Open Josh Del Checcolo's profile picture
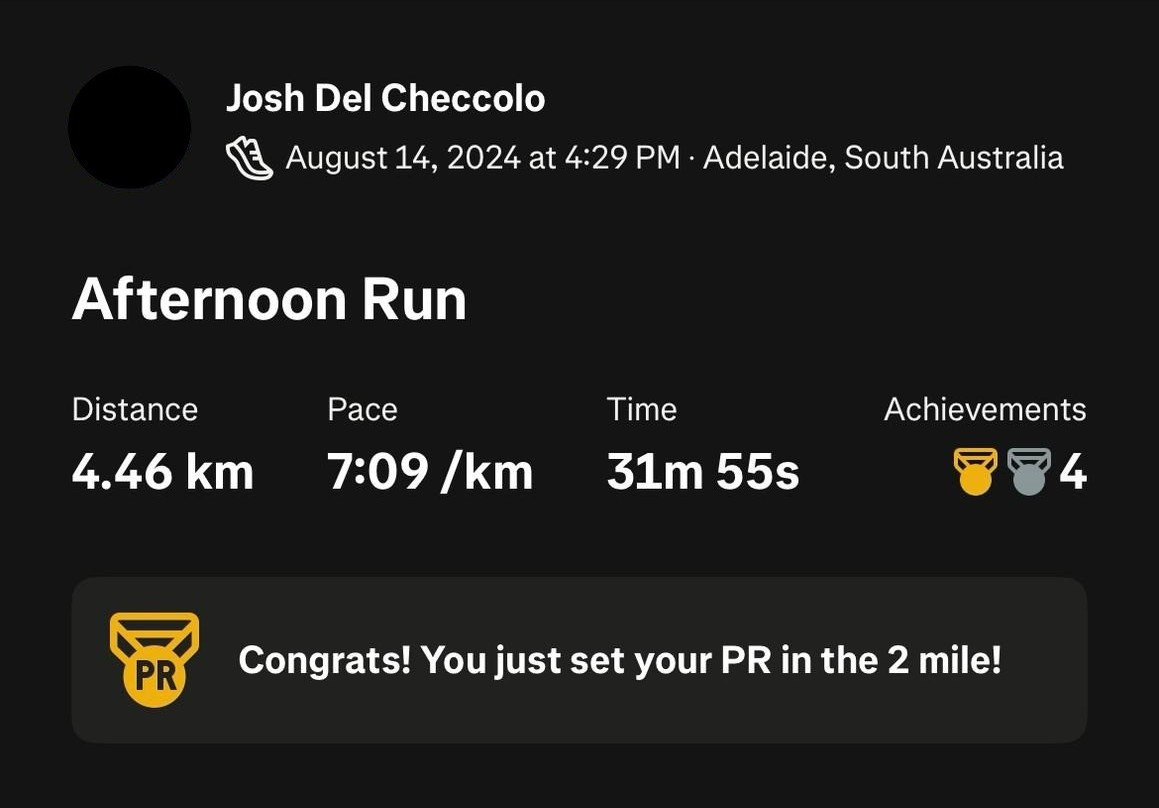Viewport: 1159px width, 808px height. click(129, 127)
